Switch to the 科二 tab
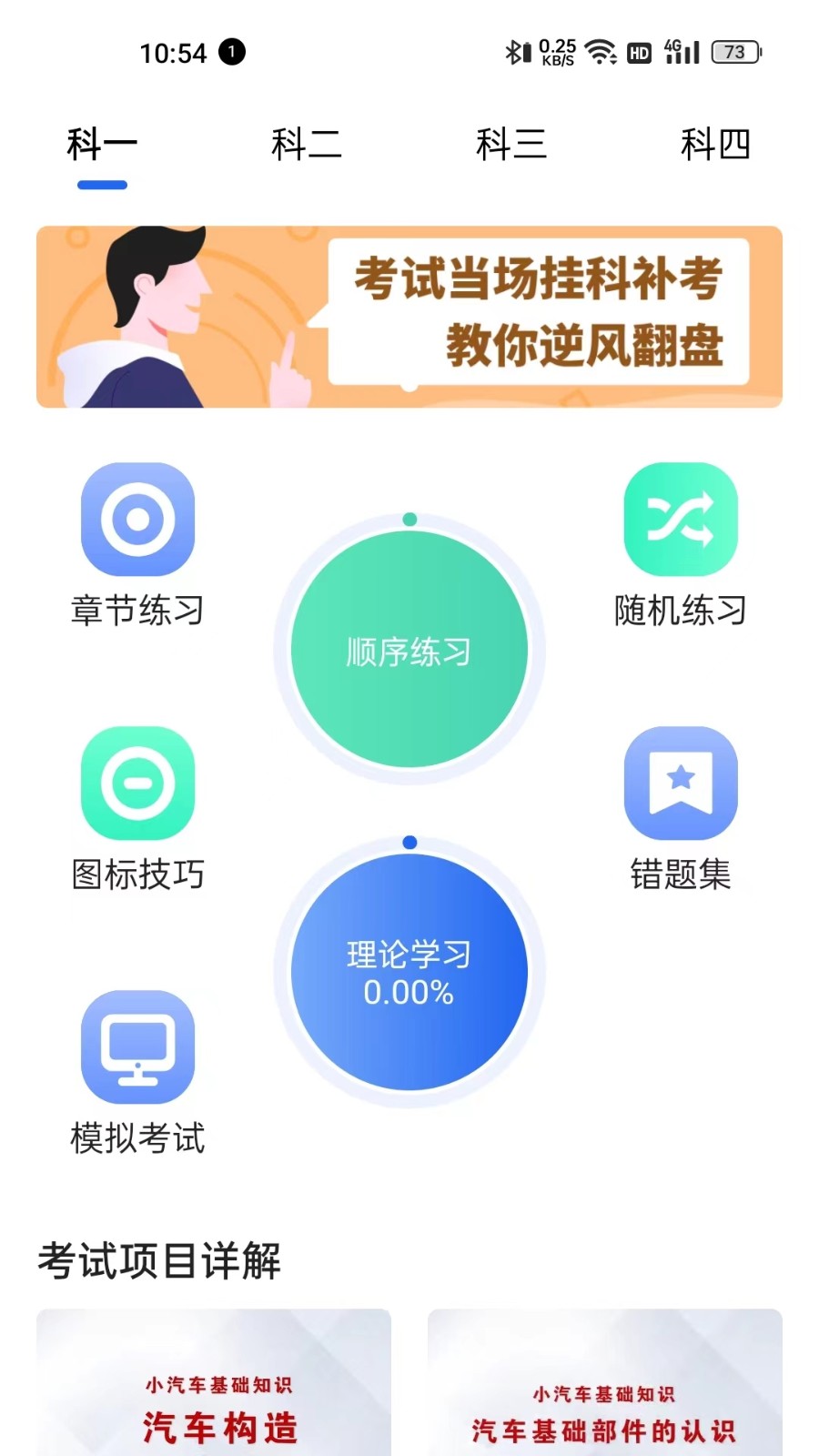819x1456 pixels. pos(306,145)
